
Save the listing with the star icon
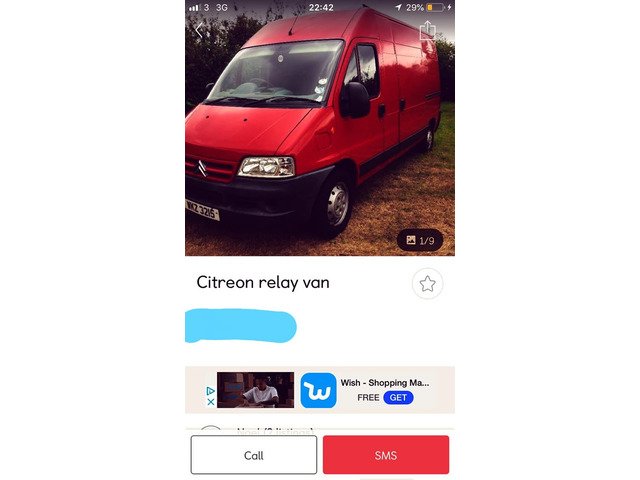(x=427, y=284)
